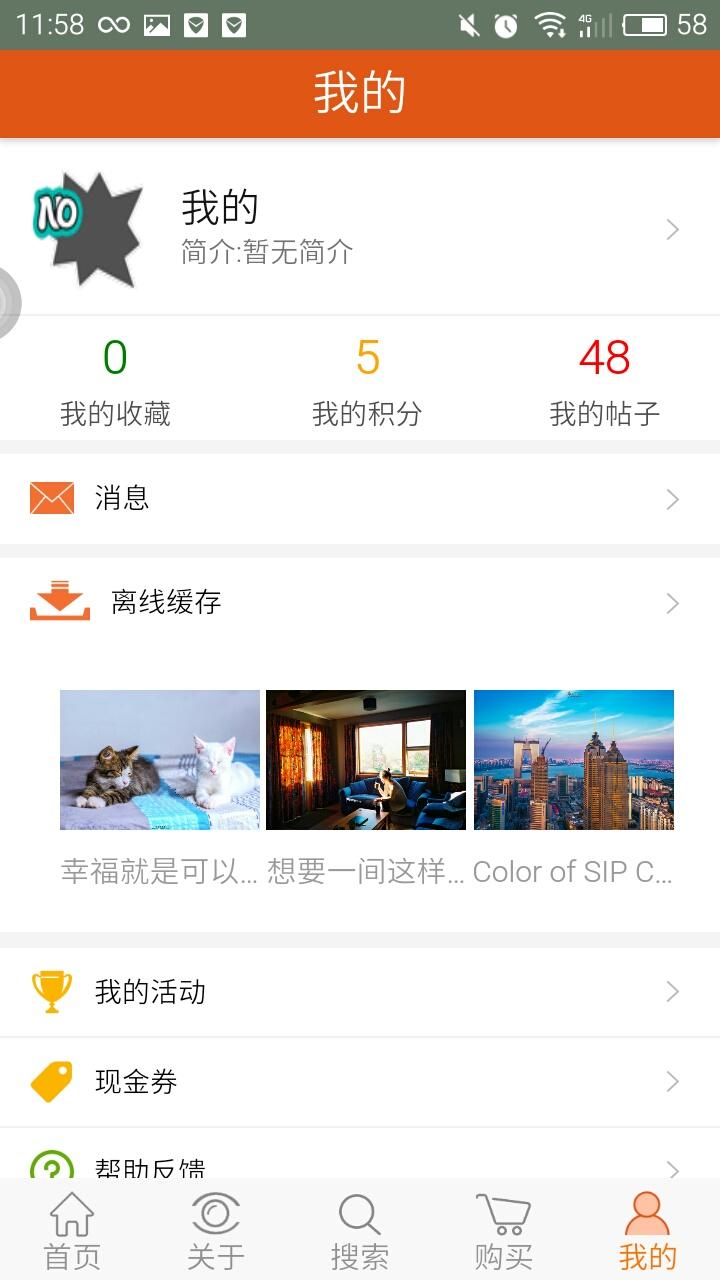Open the cached post 想要一间这样
The height and width of the screenshot is (1280, 720).
click(366, 760)
